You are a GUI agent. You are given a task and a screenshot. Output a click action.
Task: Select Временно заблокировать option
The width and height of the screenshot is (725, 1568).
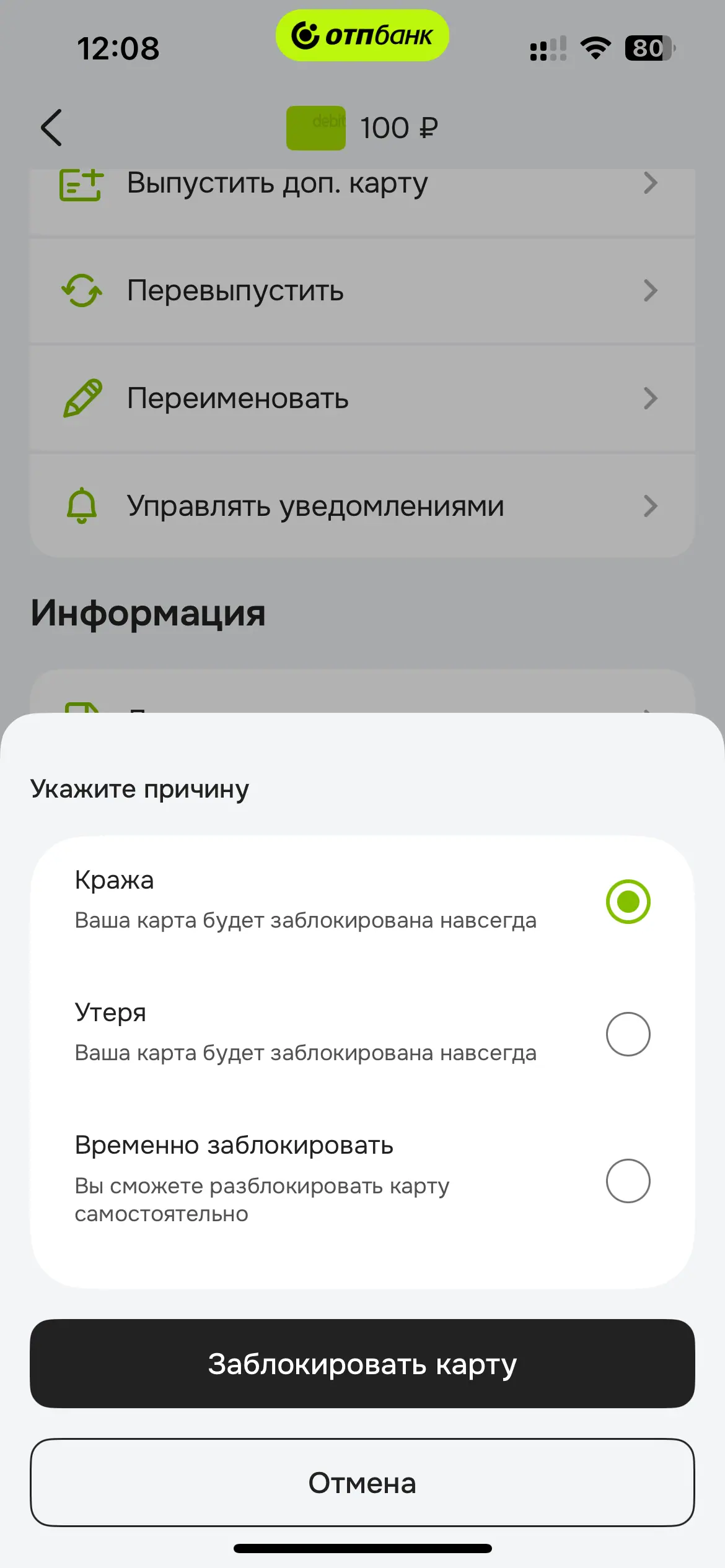[628, 1180]
